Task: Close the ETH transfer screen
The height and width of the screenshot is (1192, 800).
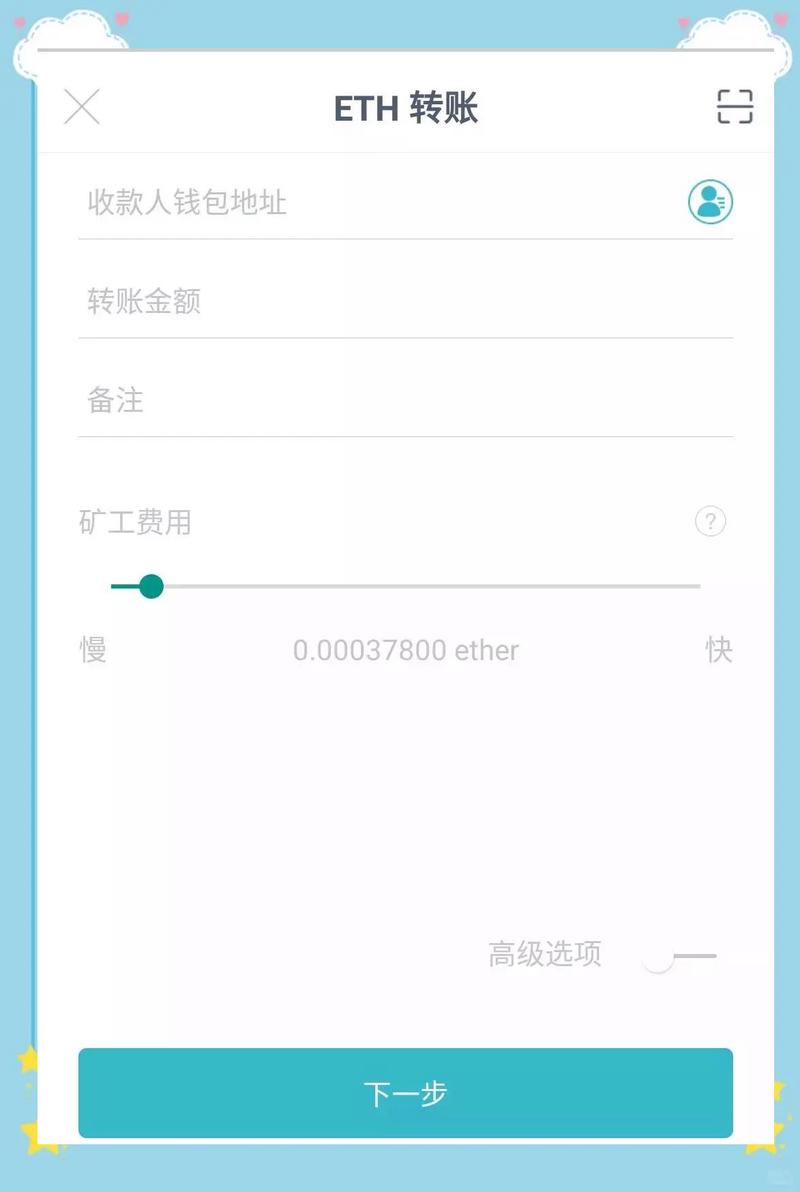Action: (82, 107)
